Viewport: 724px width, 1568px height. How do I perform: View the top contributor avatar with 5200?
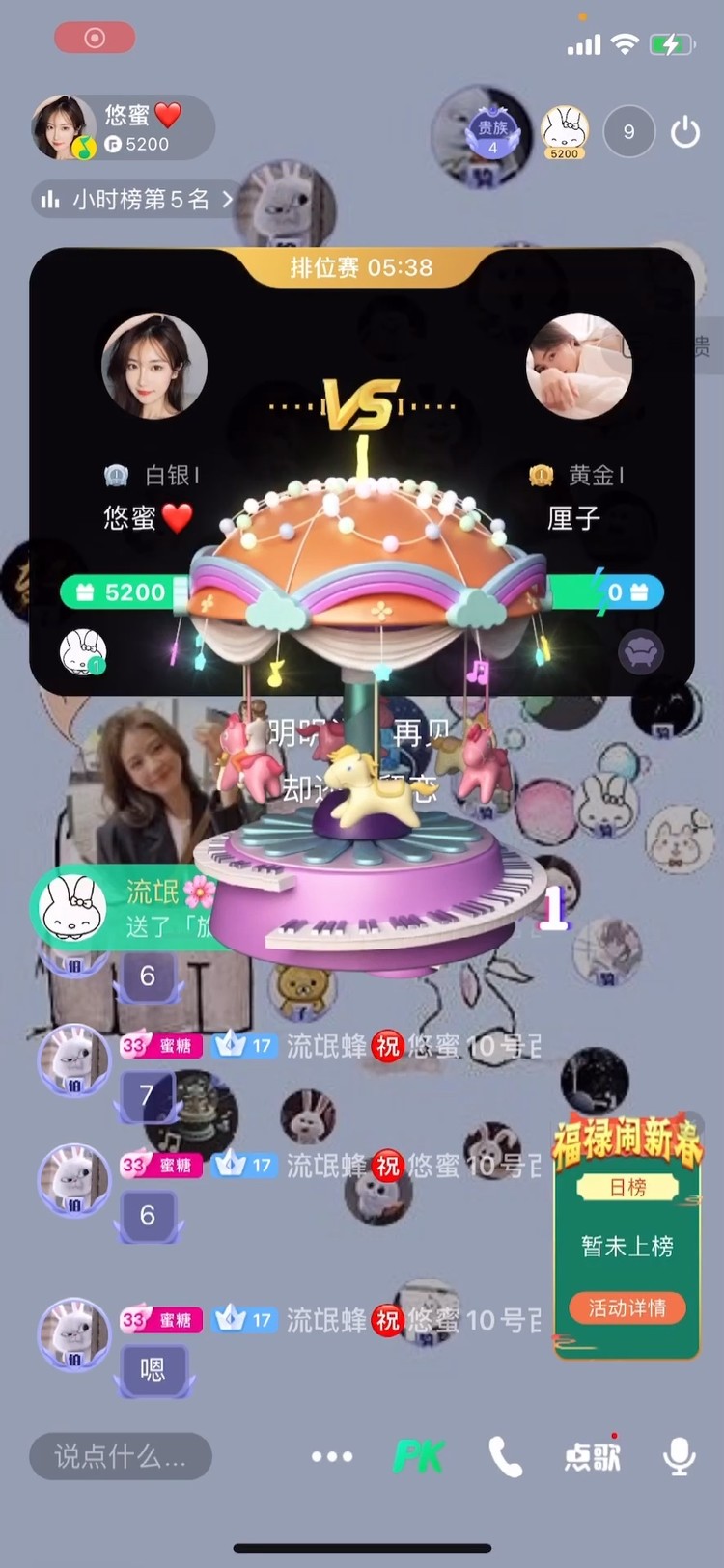[x=565, y=132]
